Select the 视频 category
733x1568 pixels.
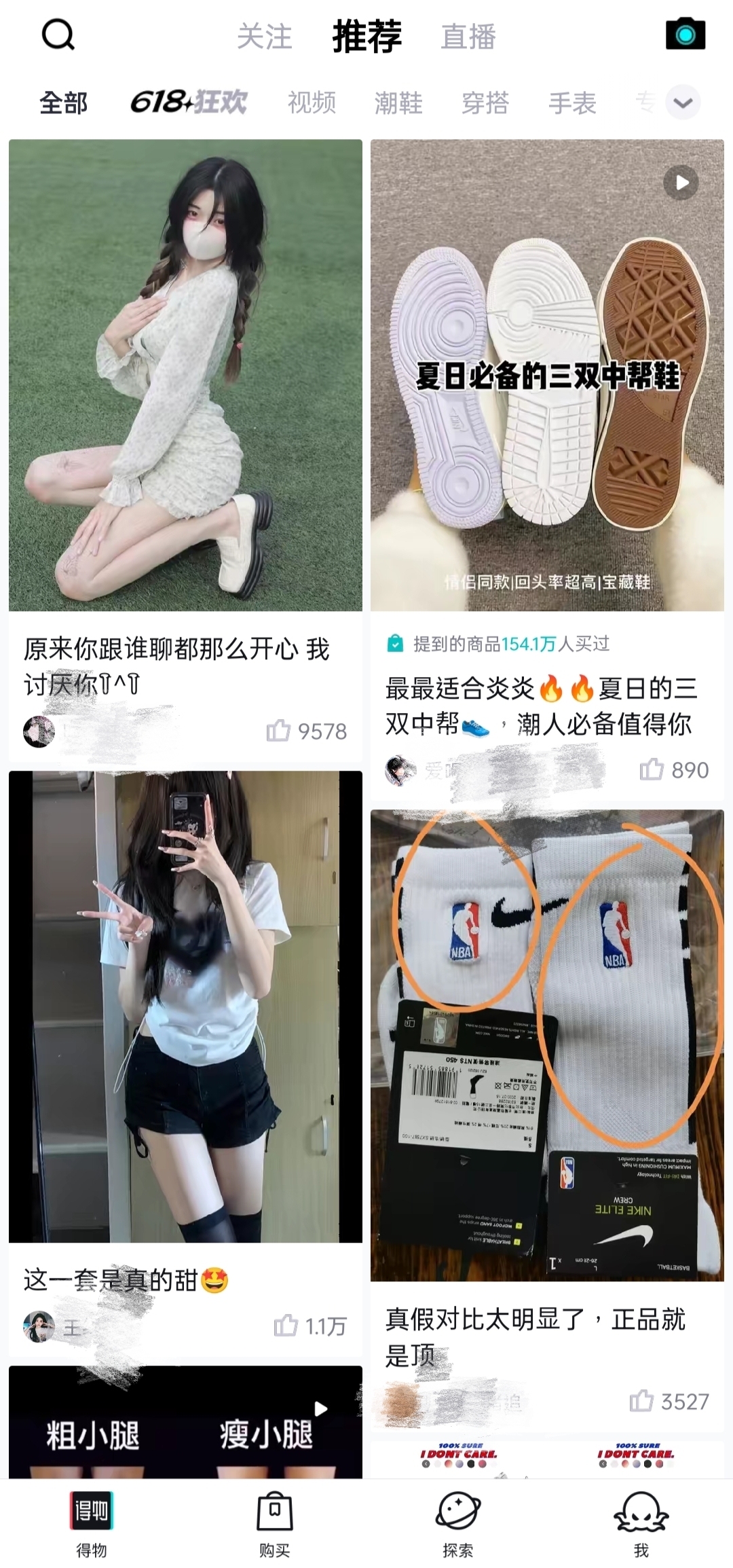tap(312, 103)
